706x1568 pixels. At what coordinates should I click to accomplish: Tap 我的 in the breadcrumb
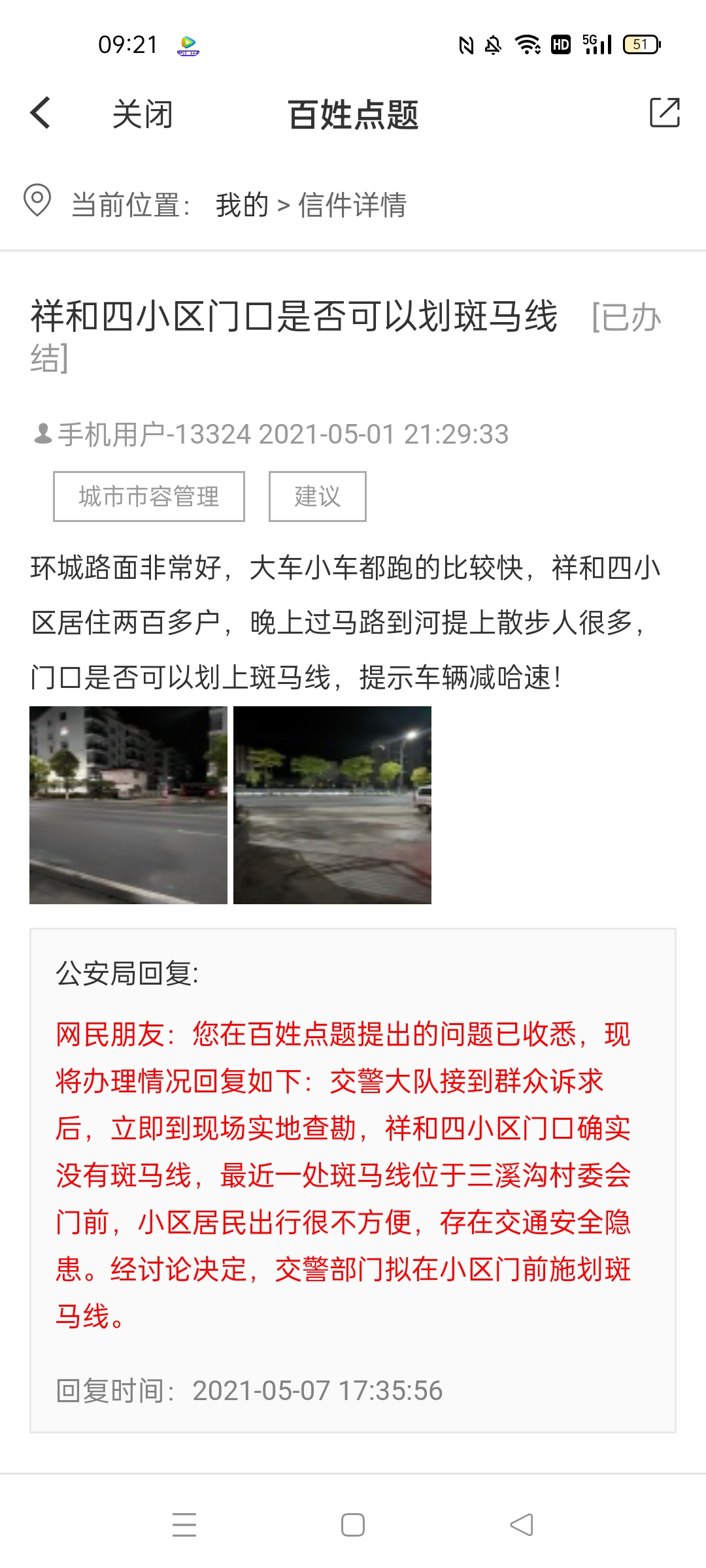[242, 205]
